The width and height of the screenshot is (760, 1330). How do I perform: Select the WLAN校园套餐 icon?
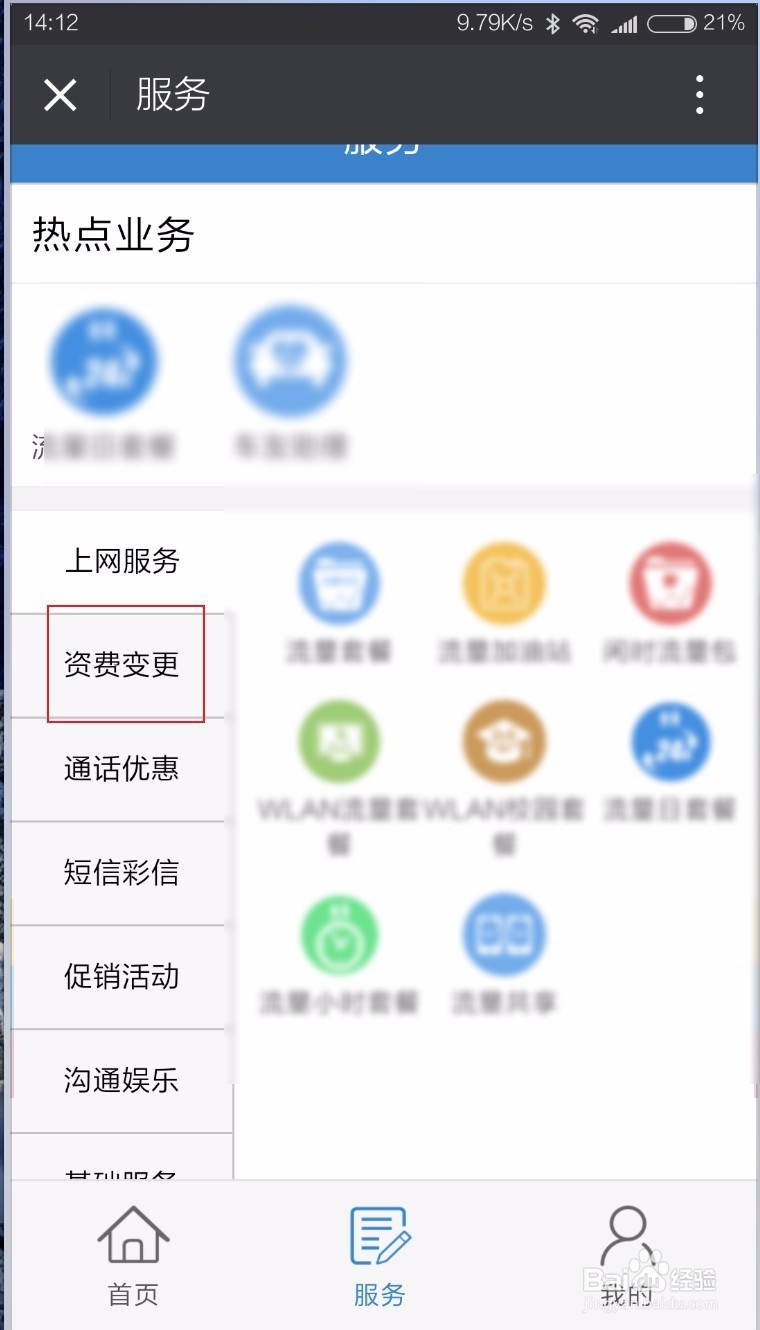[505, 740]
